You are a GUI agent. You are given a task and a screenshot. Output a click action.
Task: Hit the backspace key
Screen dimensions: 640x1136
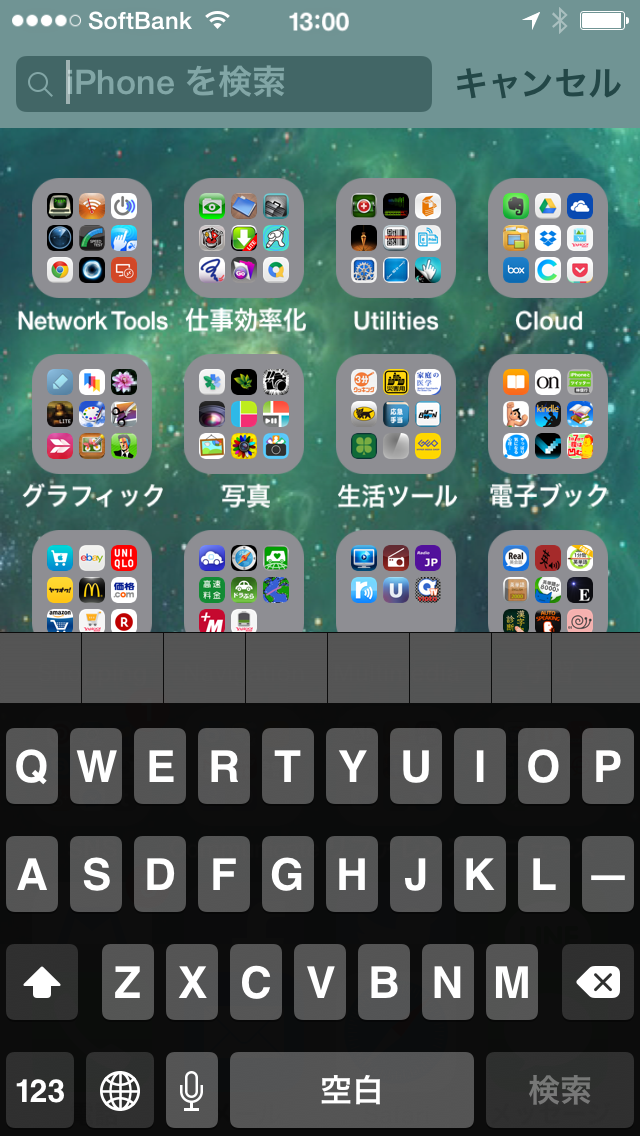pos(598,982)
